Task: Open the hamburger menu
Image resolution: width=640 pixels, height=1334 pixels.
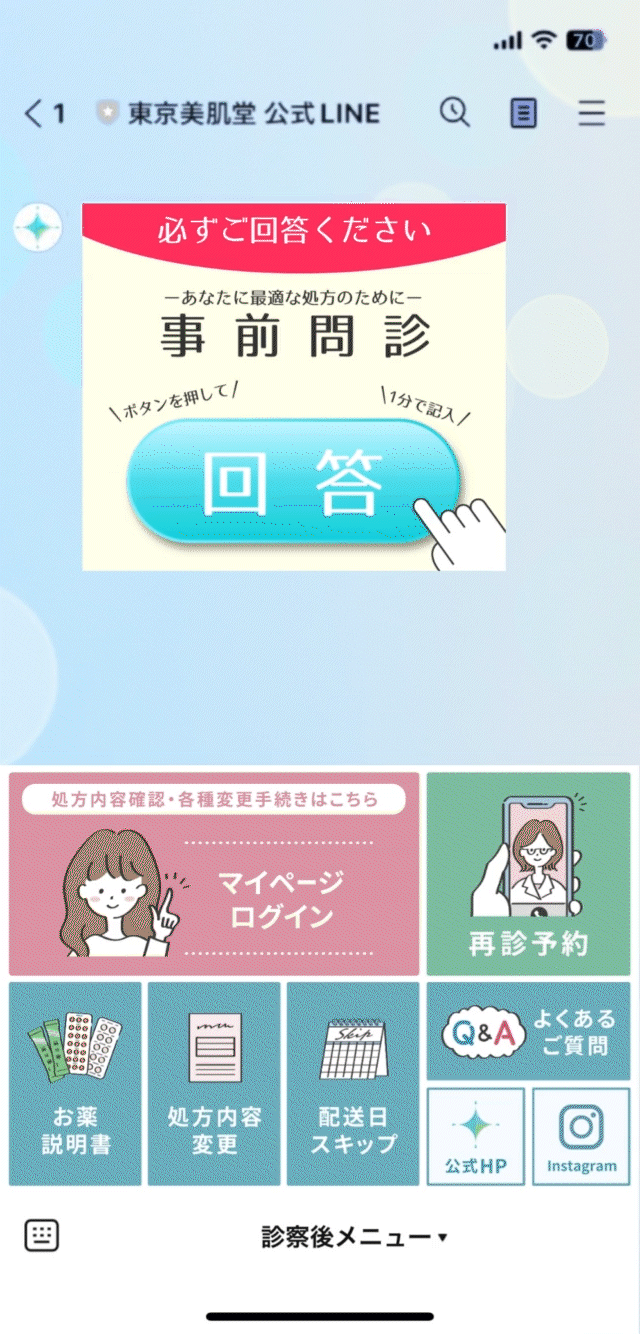Action: pos(592,113)
